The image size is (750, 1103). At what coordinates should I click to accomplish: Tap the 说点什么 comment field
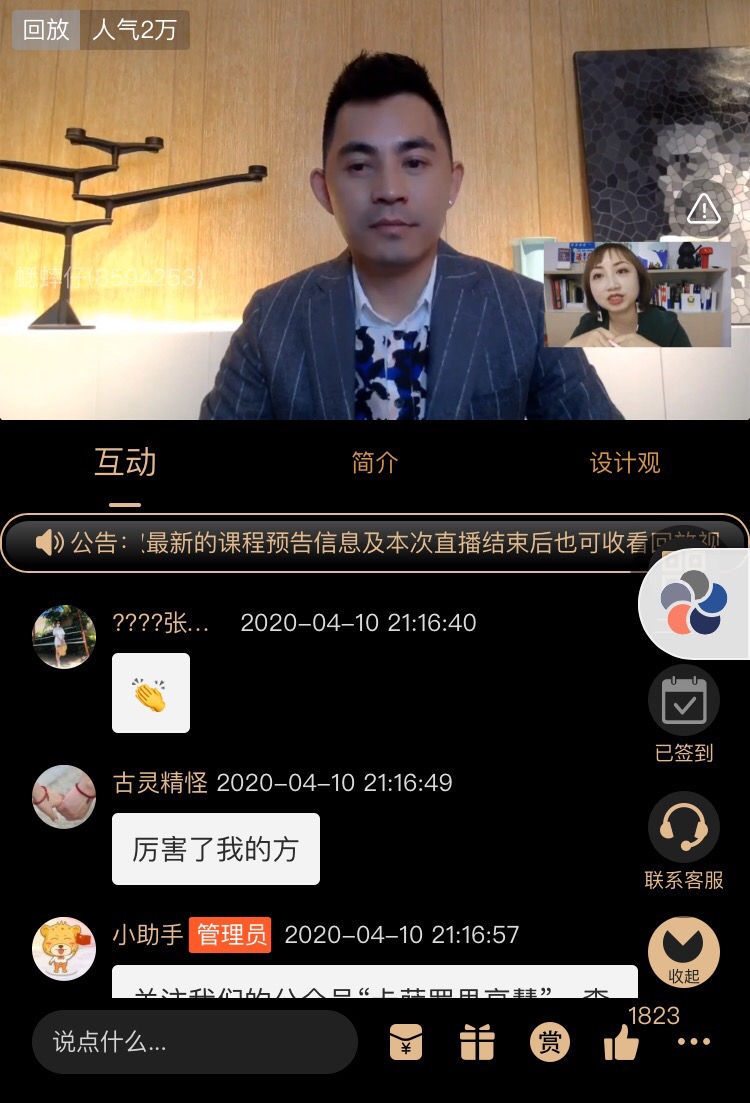coord(195,1042)
